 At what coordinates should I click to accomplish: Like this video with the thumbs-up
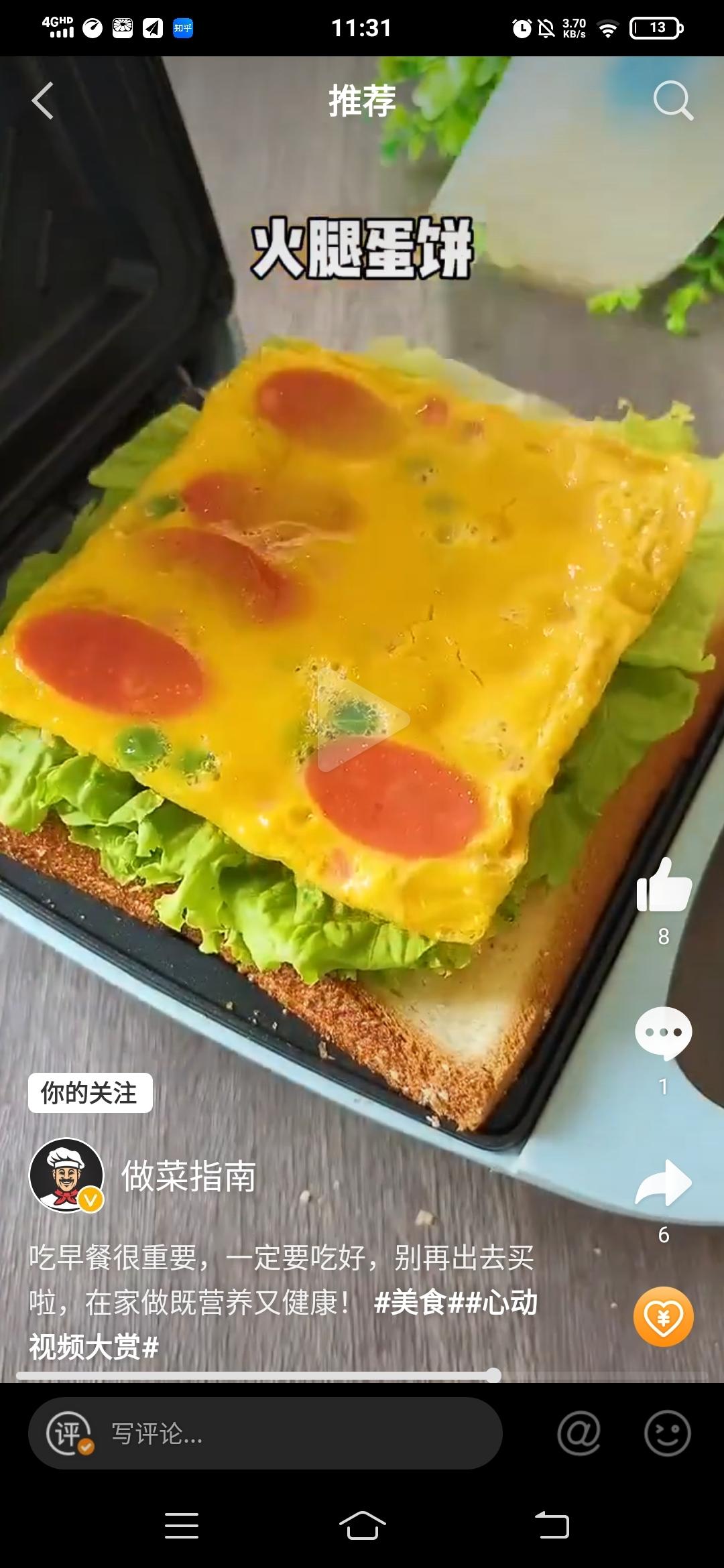[664, 887]
